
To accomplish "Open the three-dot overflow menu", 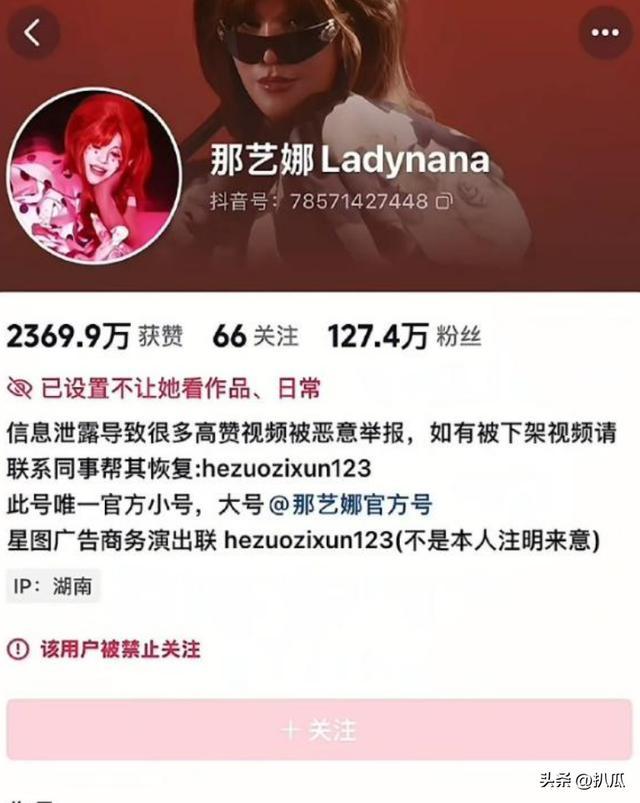I will click(x=606, y=33).
